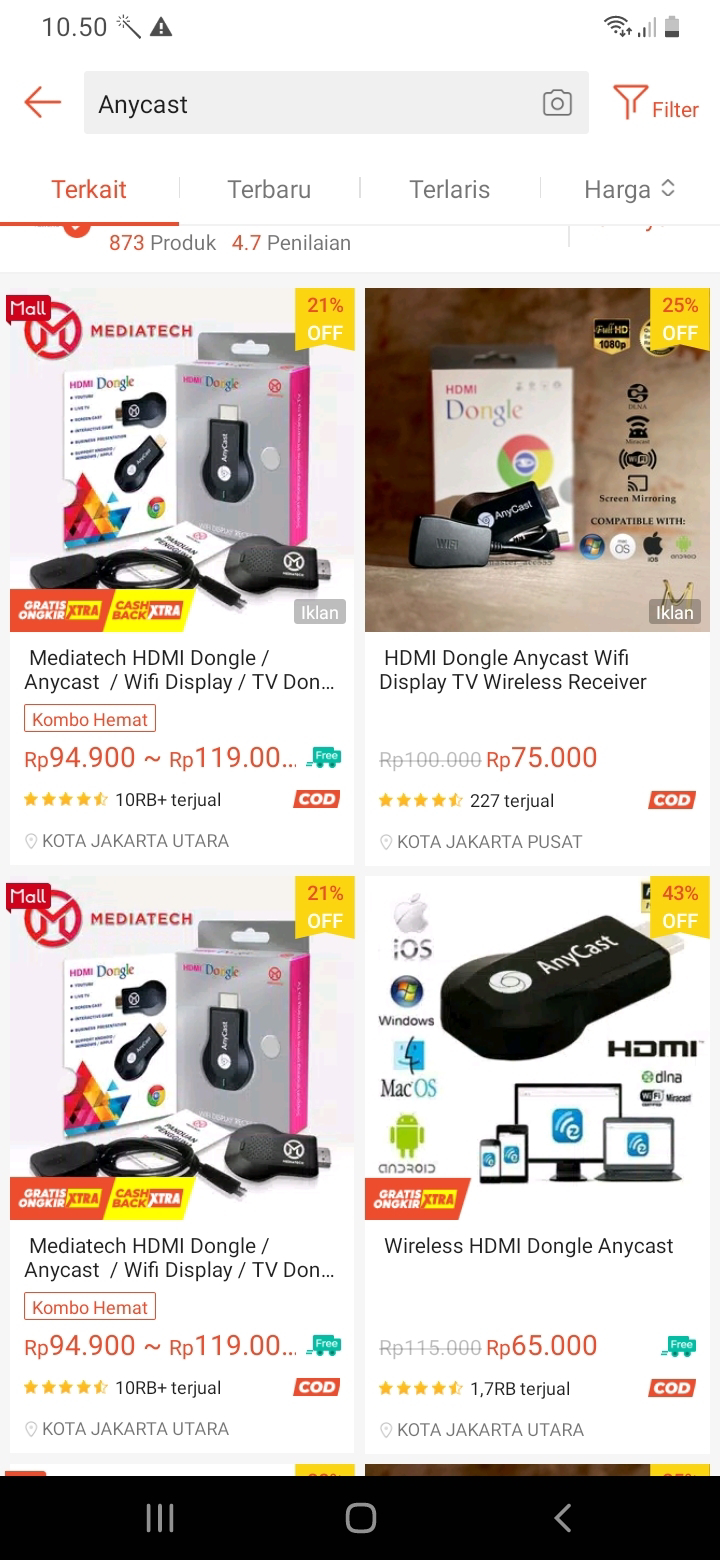Open recent apps from navigation bar
The image size is (720, 1560).
[x=160, y=1518]
